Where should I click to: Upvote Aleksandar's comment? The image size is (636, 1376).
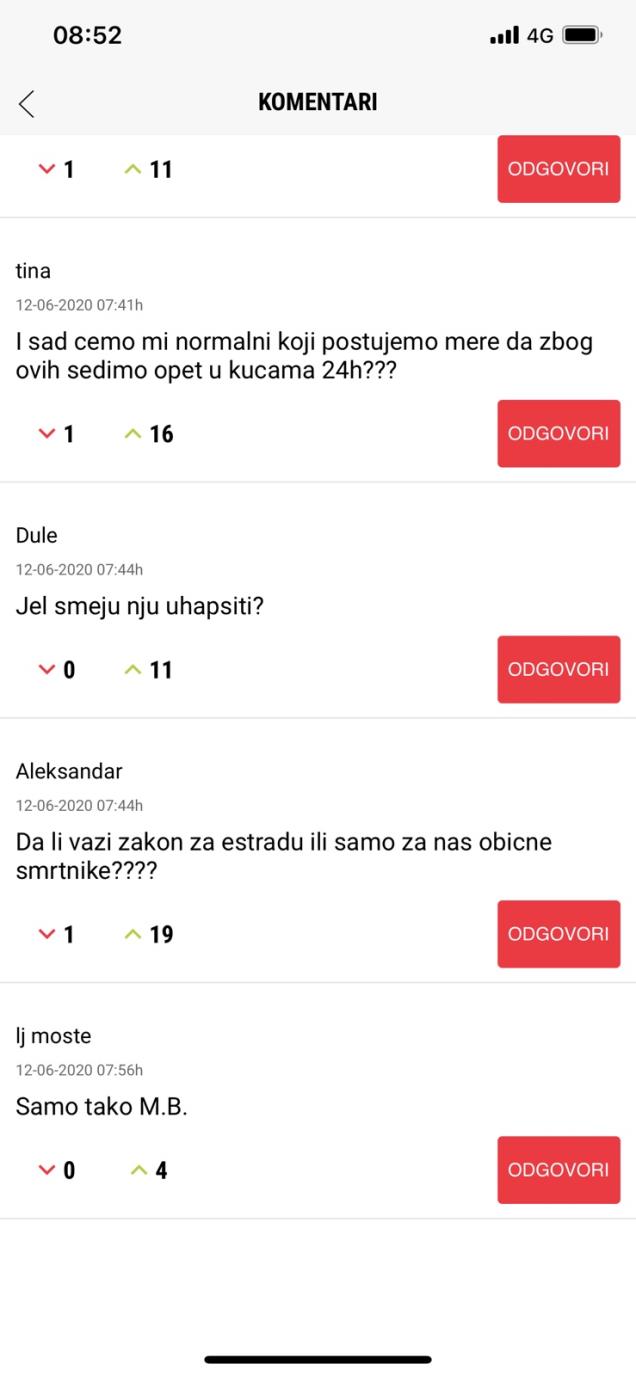[131, 935]
